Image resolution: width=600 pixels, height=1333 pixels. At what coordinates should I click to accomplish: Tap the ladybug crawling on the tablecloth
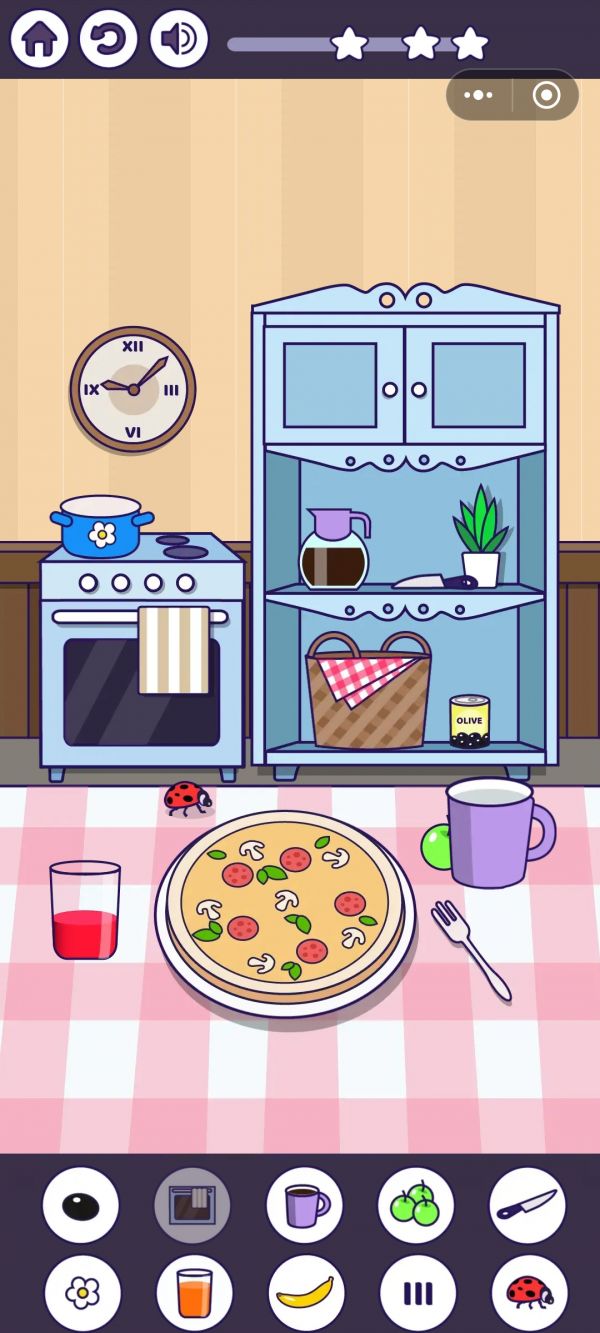tap(187, 798)
